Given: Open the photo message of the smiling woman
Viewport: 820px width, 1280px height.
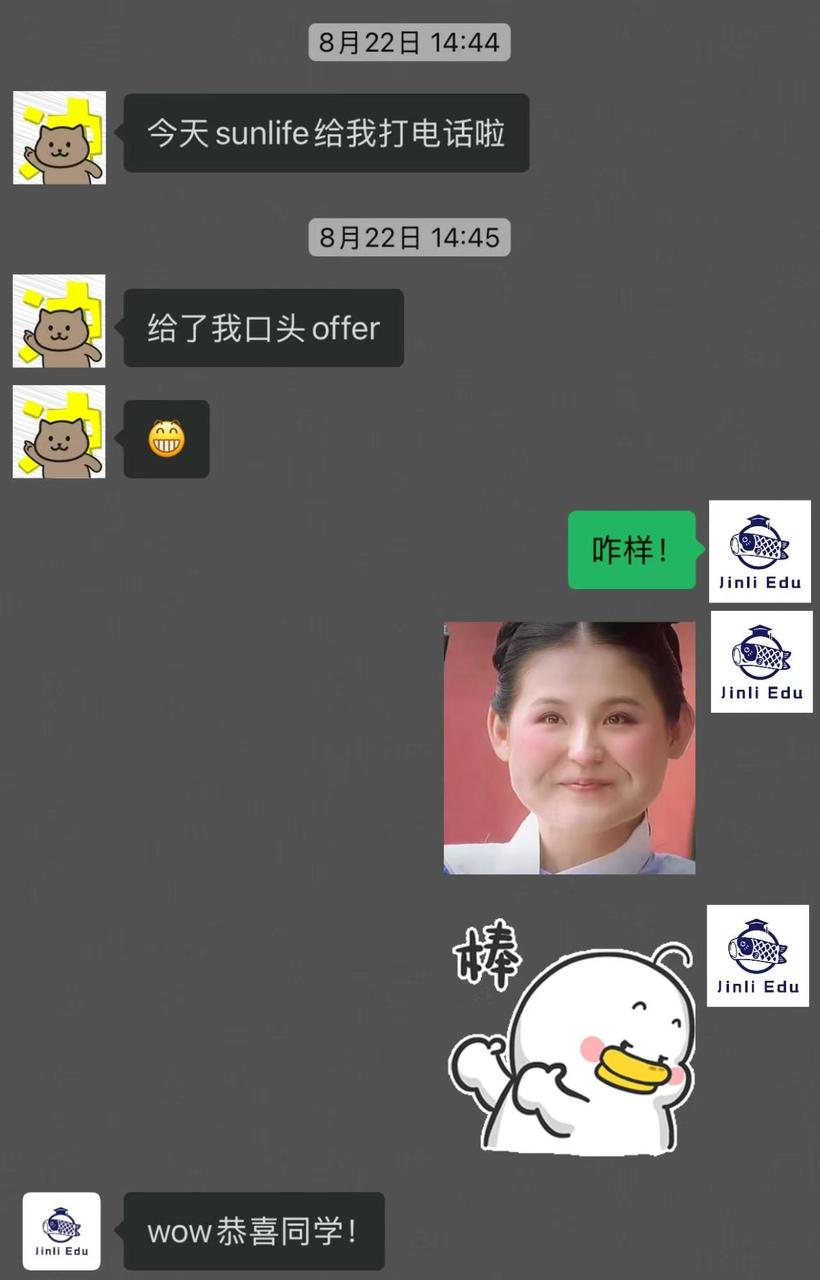Looking at the screenshot, I should (569, 748).
